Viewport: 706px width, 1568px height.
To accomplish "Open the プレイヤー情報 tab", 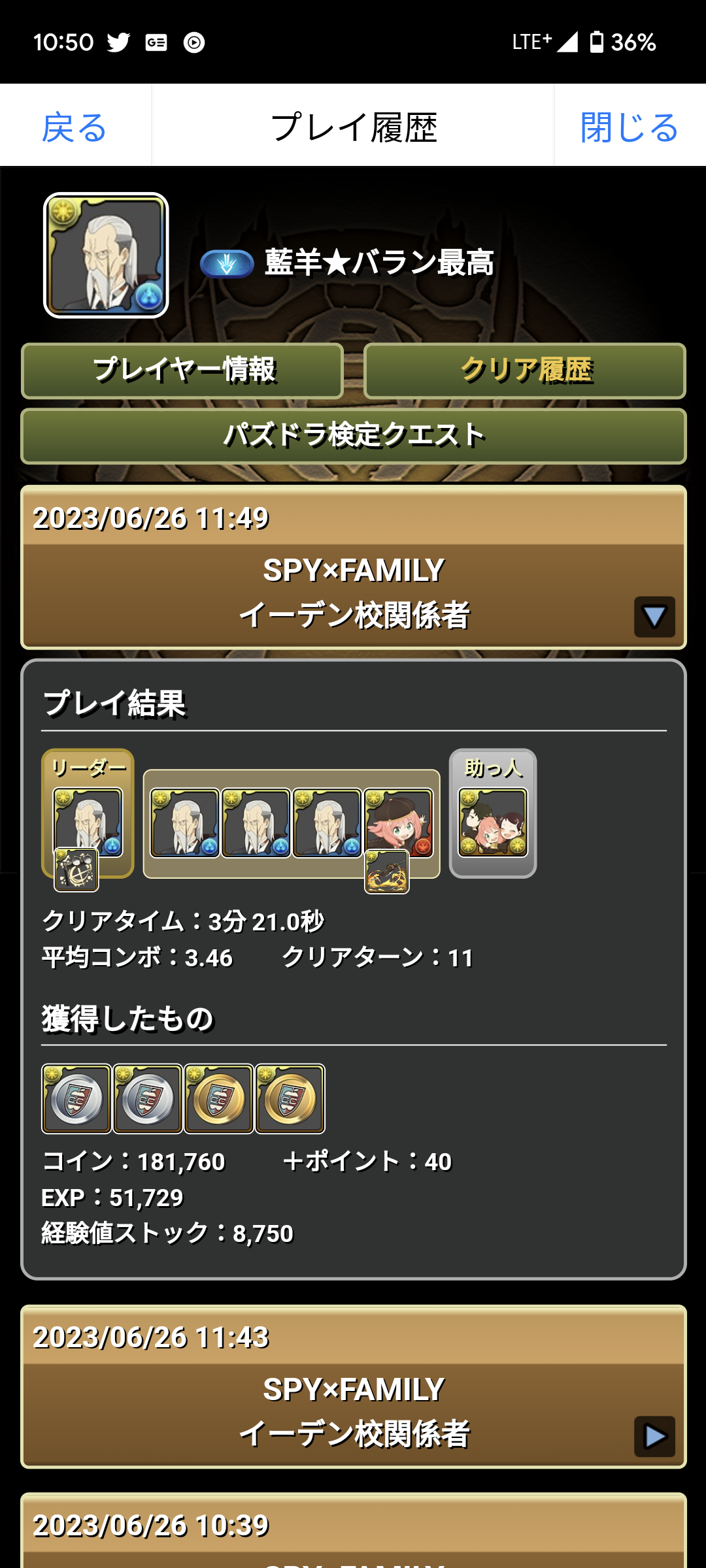I will 182,370.
